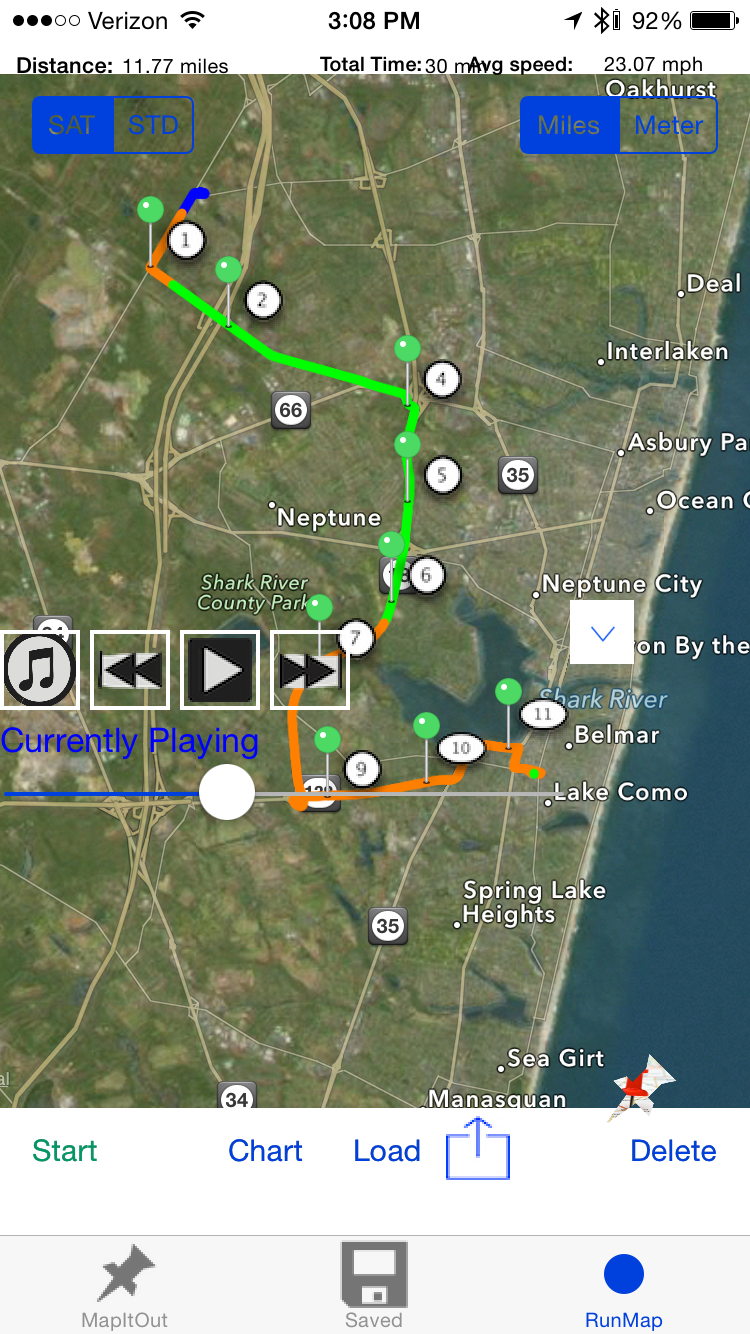The image size is (750, 1334).
Task: Switch map to SAT satellite view
Action: click(x=72, y=125)
